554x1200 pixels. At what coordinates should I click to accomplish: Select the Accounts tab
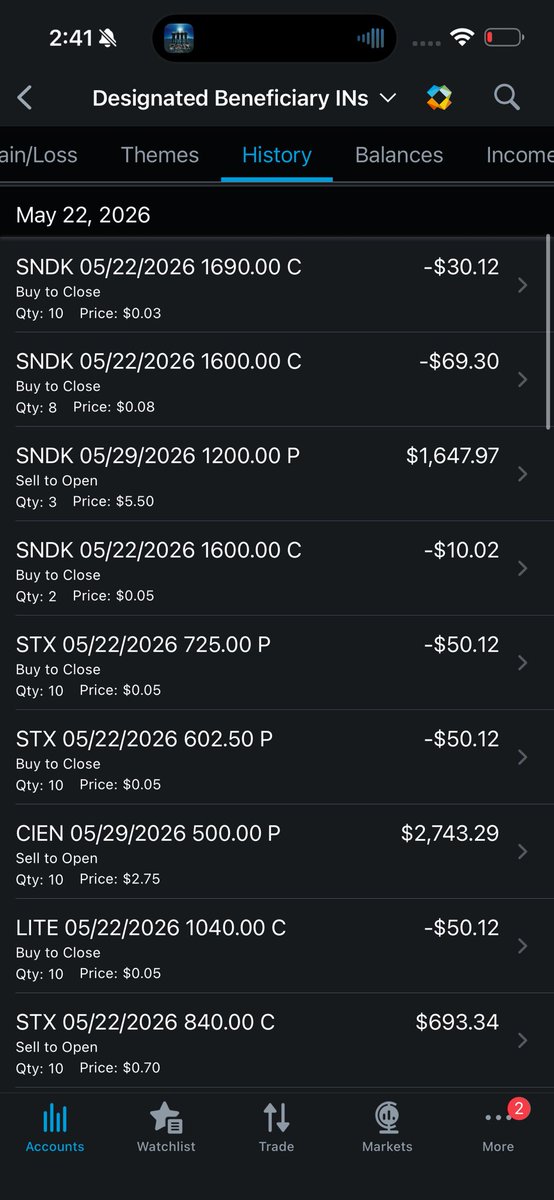point(55,1127)
